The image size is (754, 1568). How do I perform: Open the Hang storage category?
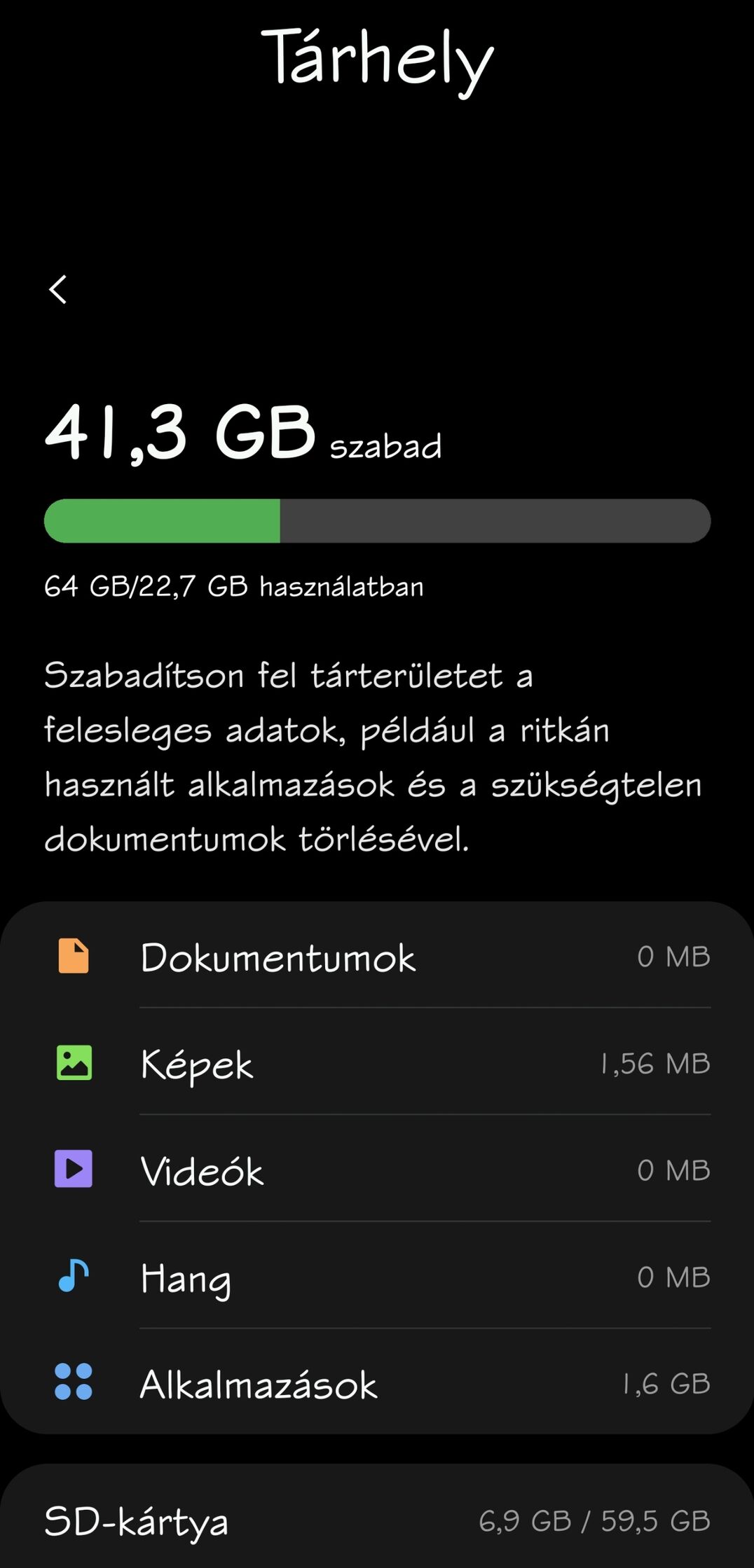[x=377, y=1276]
